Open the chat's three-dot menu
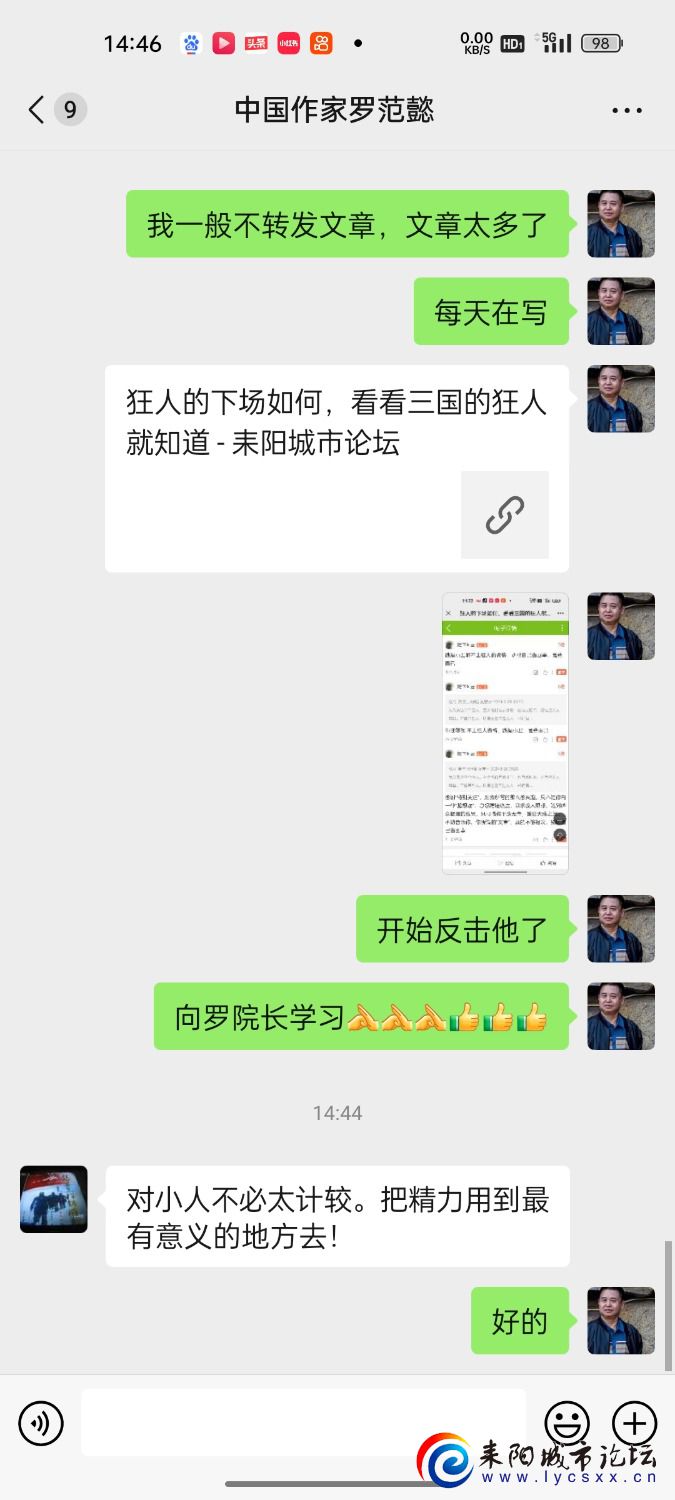The width and height of the screenshot is (675, 1500). pos(626,110)
